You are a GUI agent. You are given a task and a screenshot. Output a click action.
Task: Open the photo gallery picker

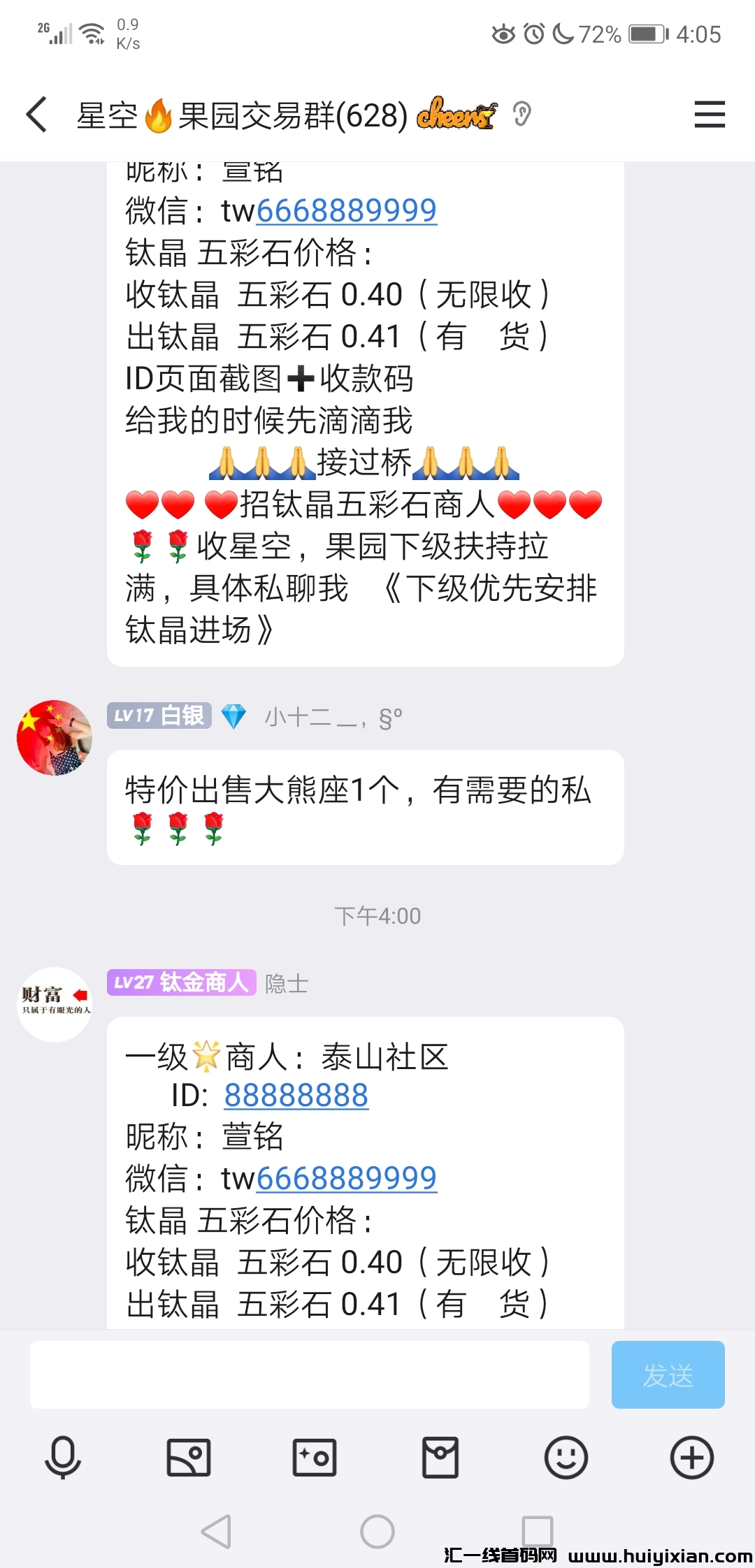pos(189,1458)
